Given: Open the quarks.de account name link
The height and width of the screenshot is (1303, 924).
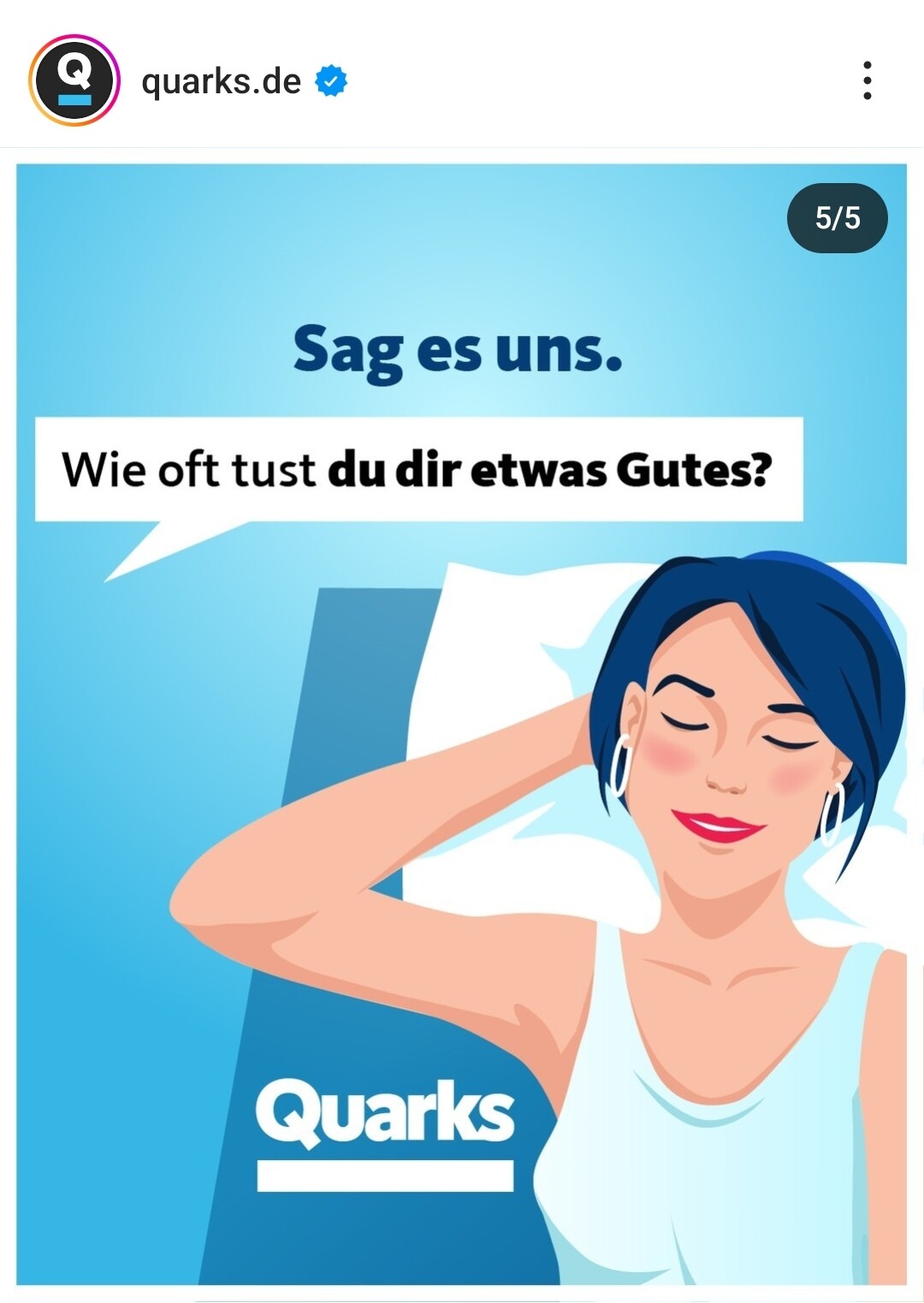Looking at the screenshot, I should tap(221, 81).
